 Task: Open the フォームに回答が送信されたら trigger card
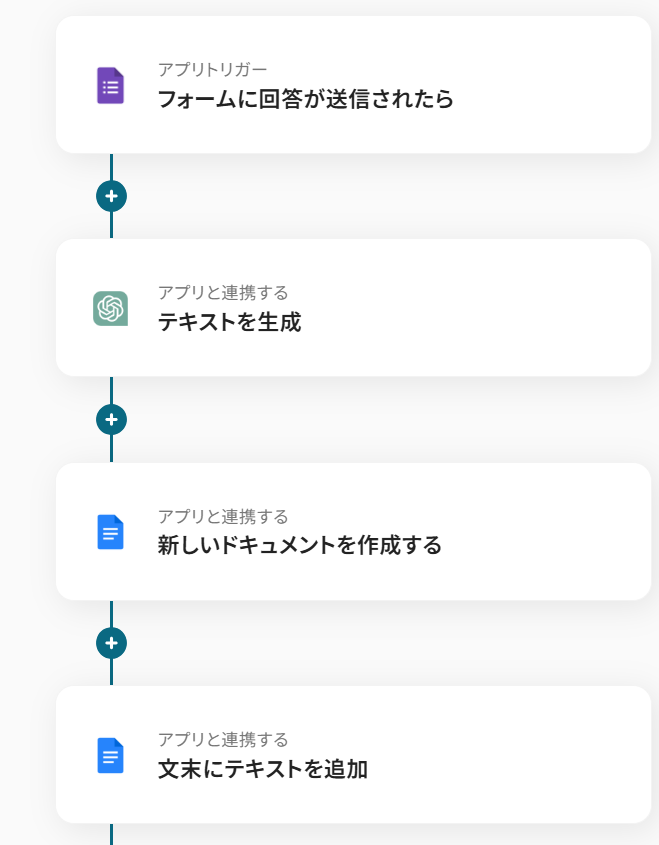point(353,86)
